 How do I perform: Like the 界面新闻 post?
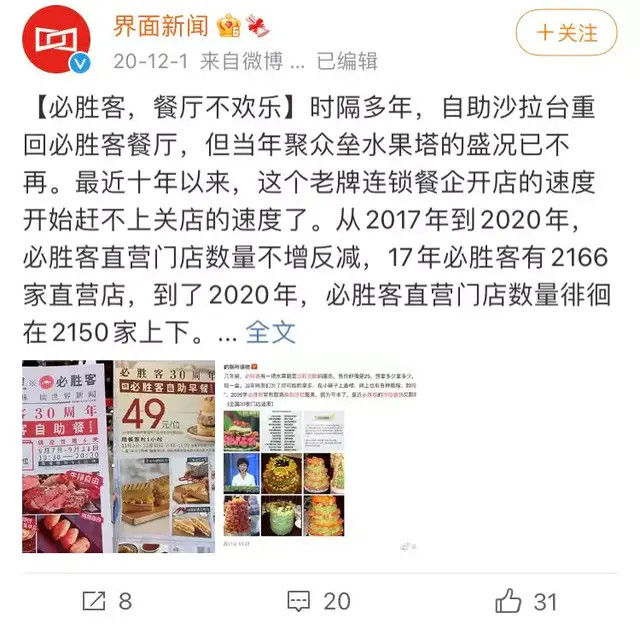[x=526, y=600]
